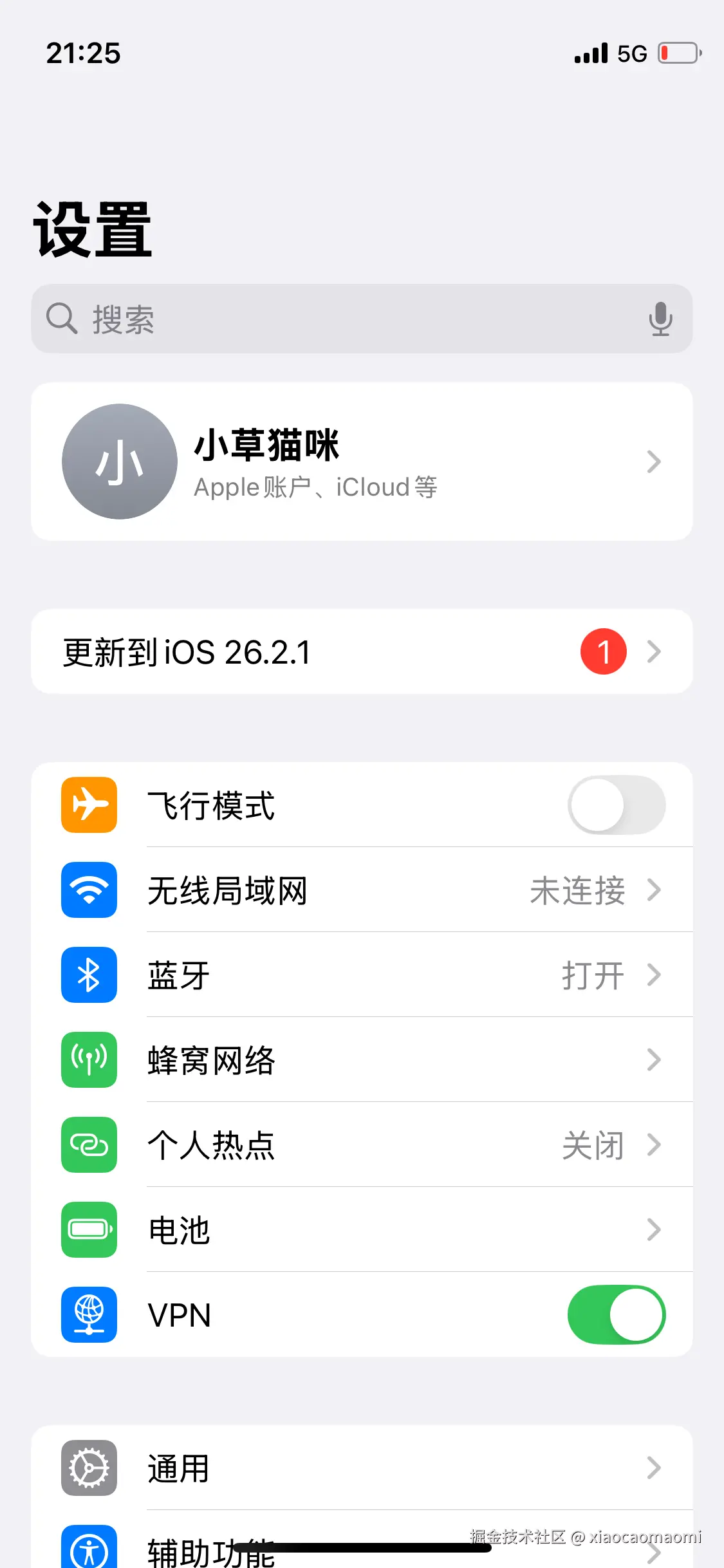Select the Bluetooth 打开 status text
724x1568 pixels.
(x=592, y=975)
